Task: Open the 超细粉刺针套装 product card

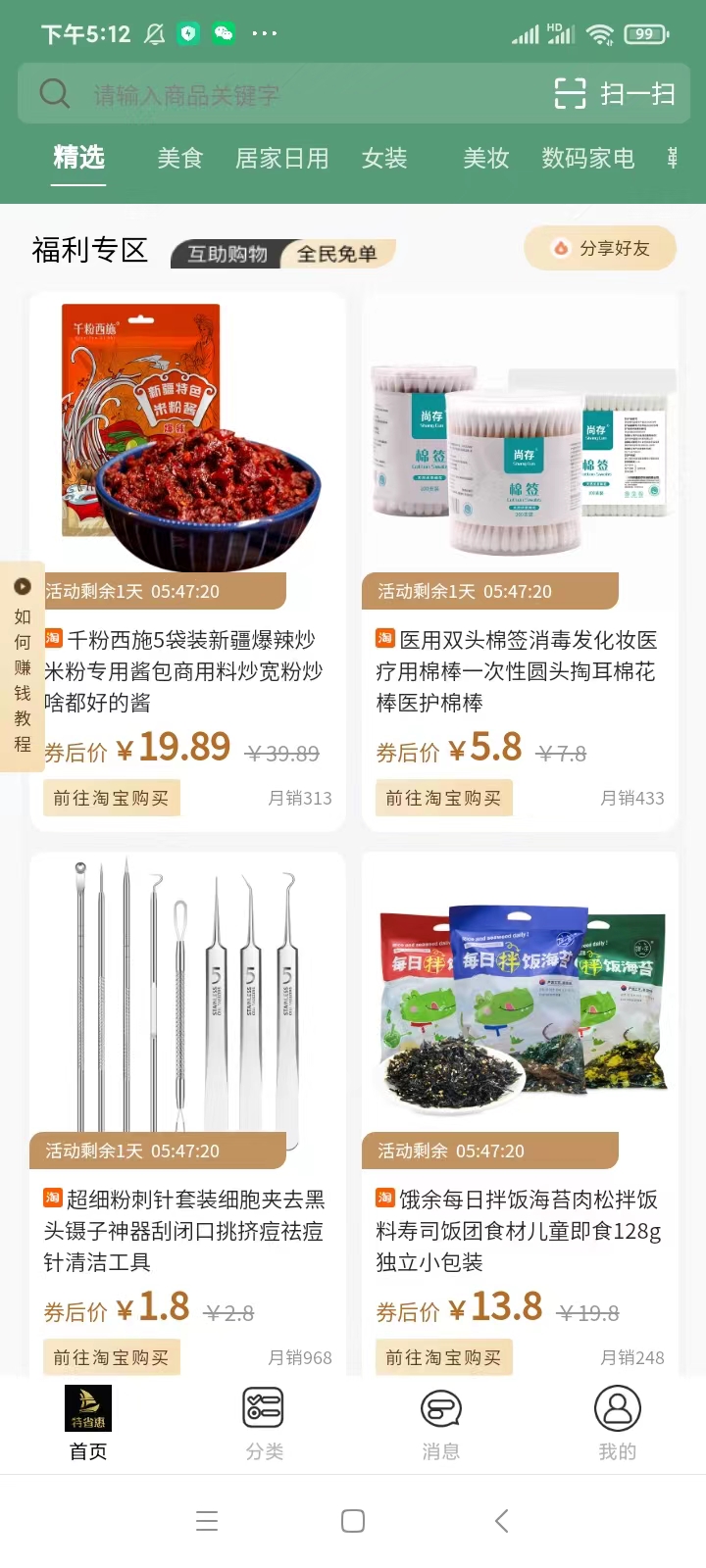Action: point(188,1000)
